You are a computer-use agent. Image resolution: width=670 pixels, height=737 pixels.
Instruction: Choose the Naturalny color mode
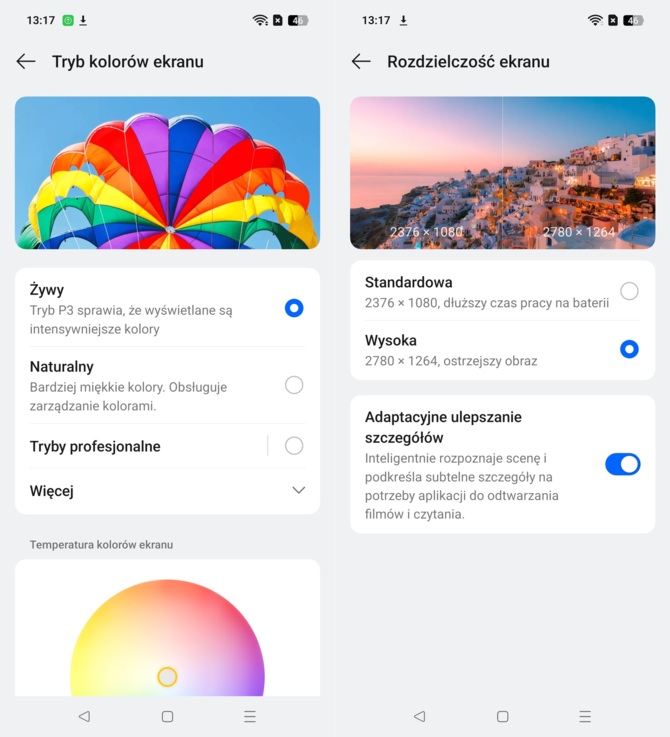click(x=293, y=385)
